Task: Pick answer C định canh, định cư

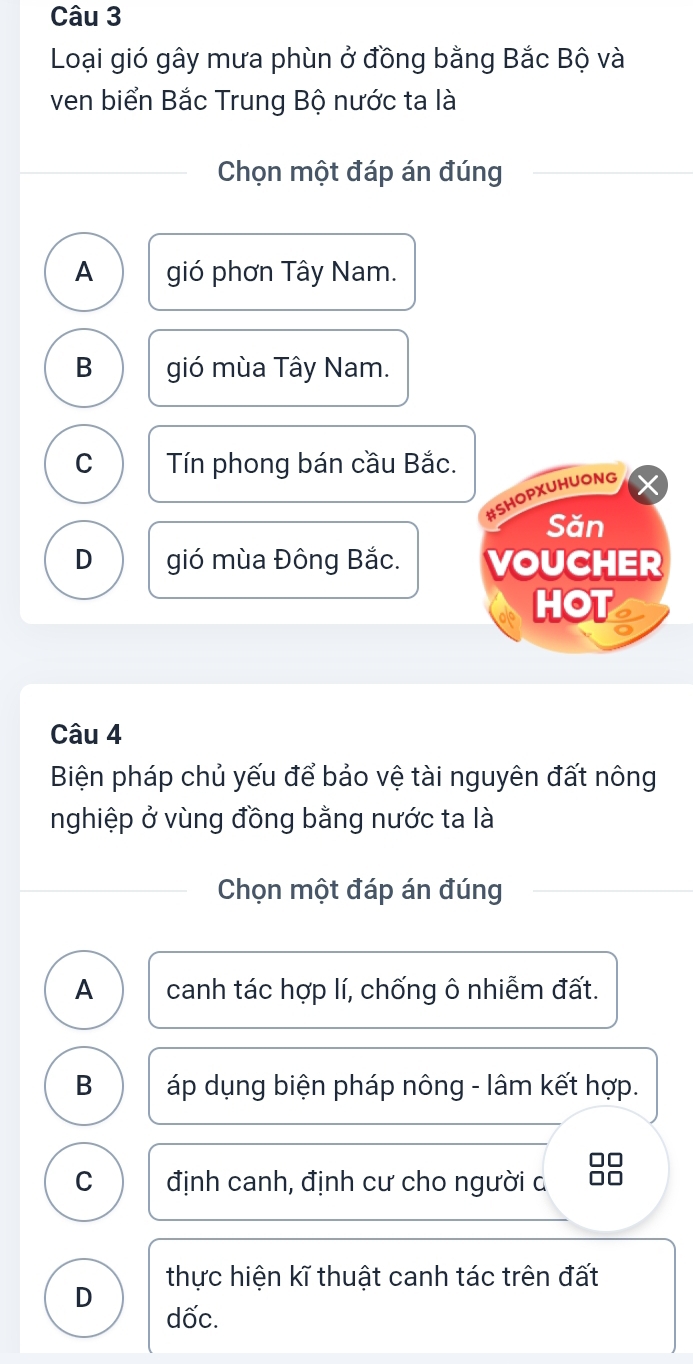Action: coord(85,1182)
